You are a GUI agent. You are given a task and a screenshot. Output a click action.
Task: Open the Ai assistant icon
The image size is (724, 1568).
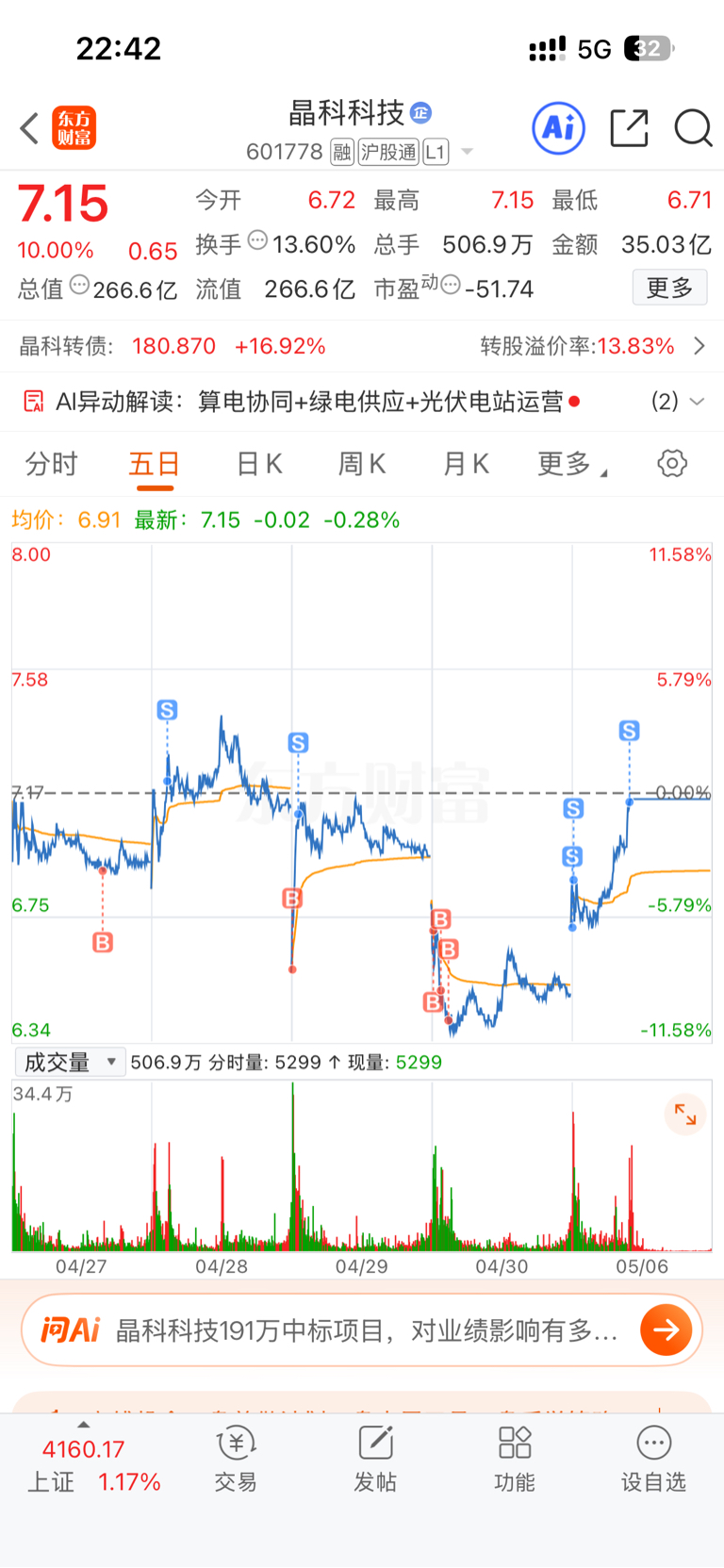coord(559,128)
